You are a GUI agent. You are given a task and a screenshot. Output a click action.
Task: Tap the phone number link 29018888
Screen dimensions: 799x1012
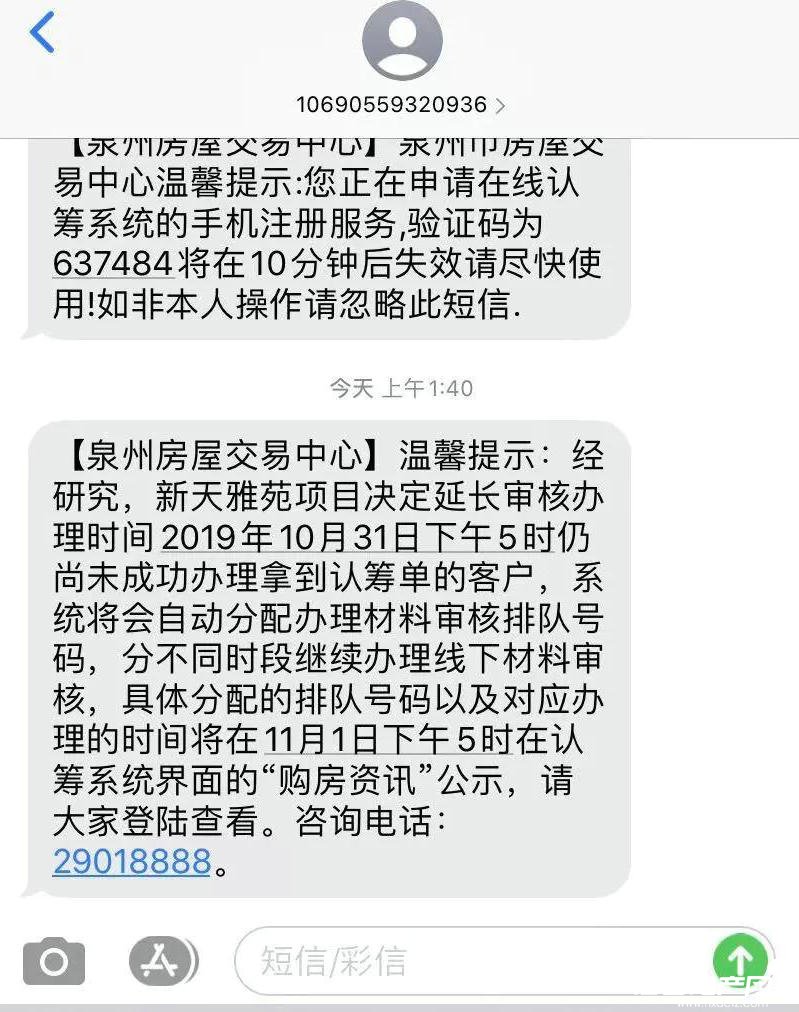(132, 860)
